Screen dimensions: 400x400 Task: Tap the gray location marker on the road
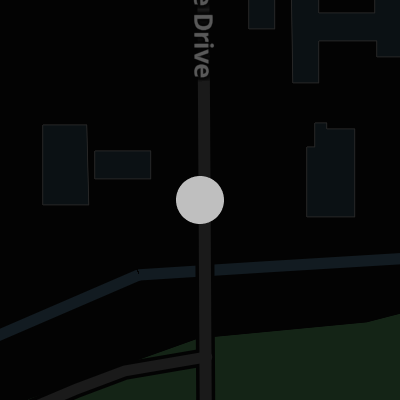[200, 200]
